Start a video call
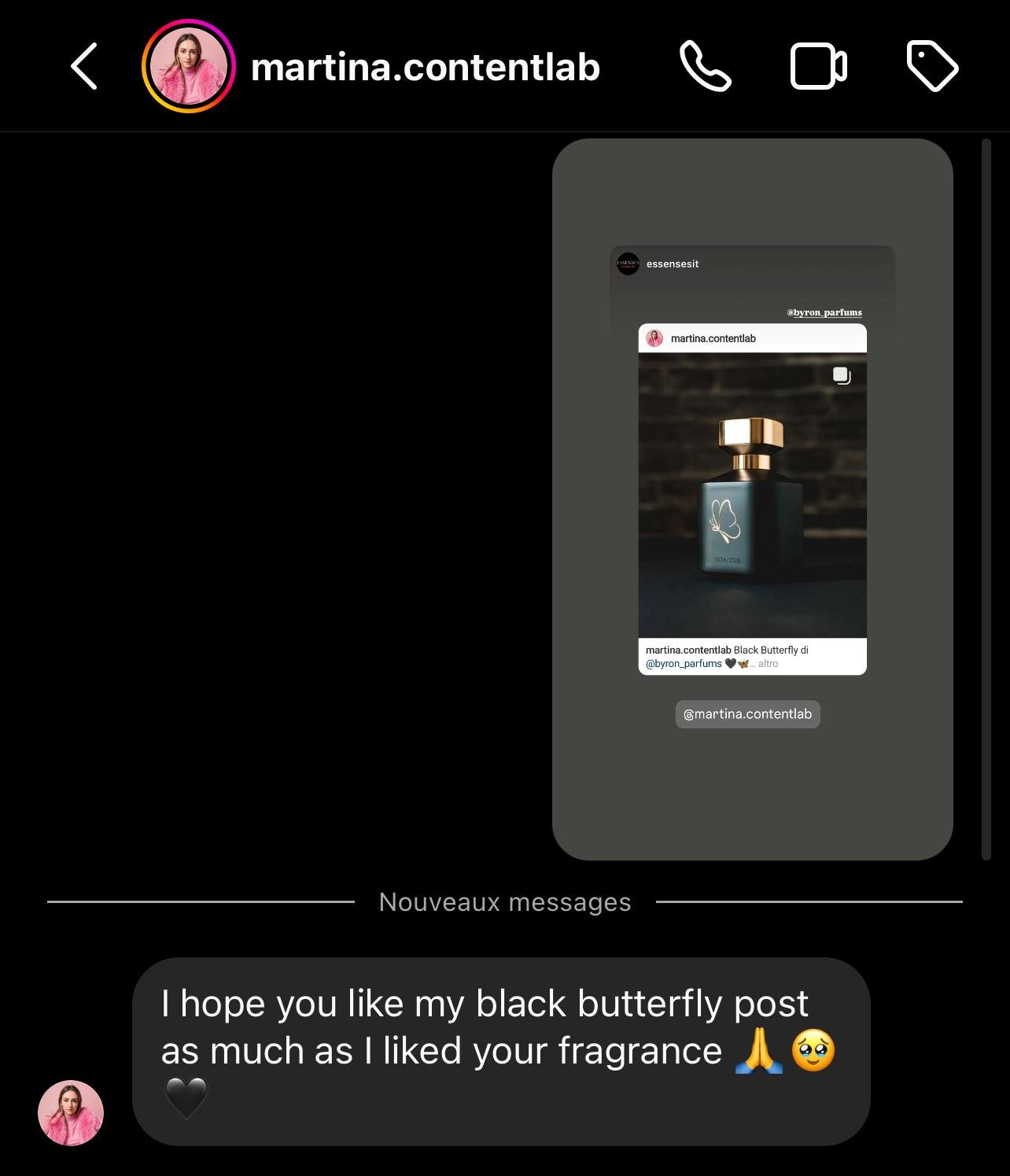 [818, 67]
